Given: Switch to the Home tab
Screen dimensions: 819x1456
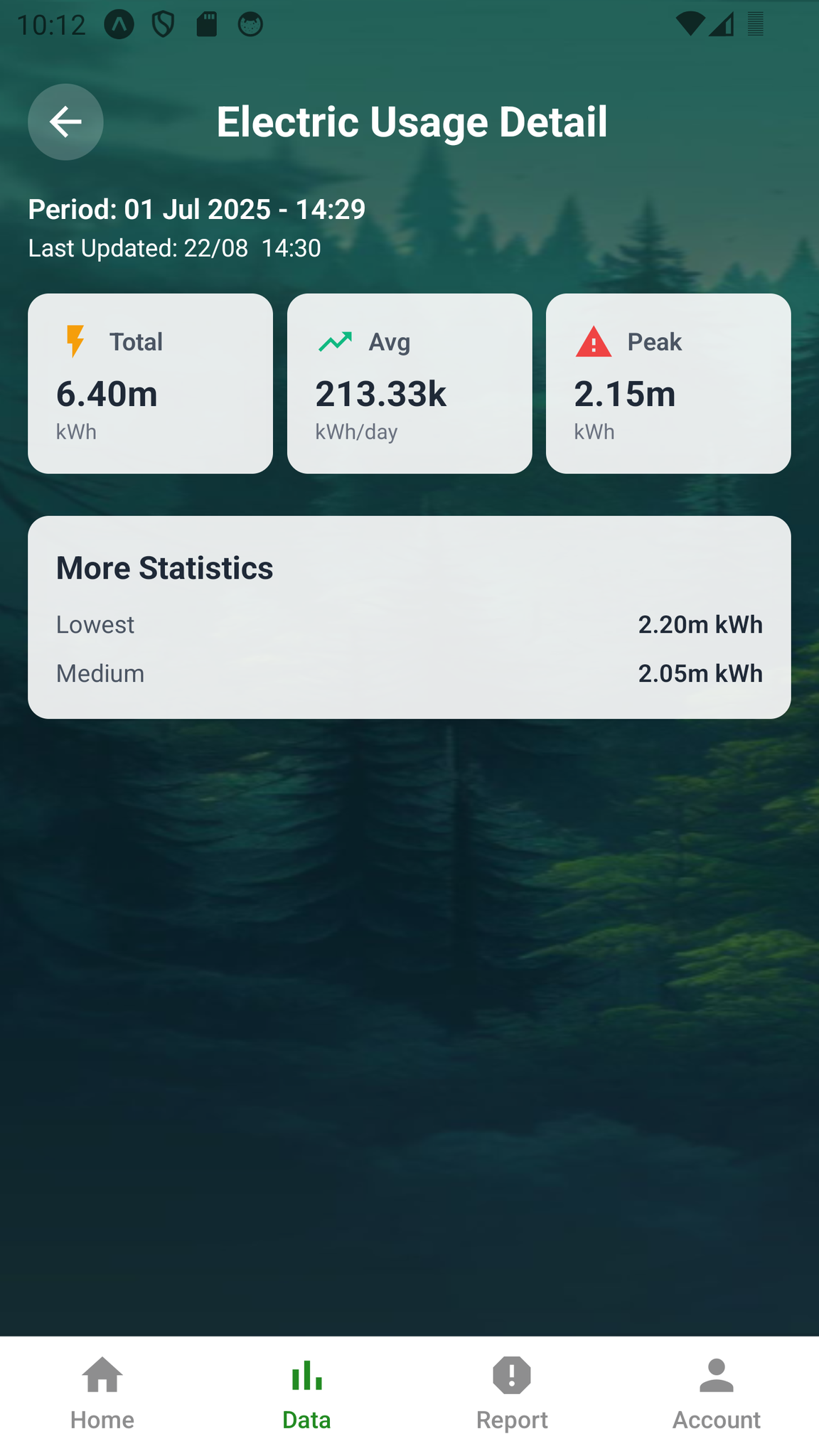Looking at the screenshot, I should 102,1393.
